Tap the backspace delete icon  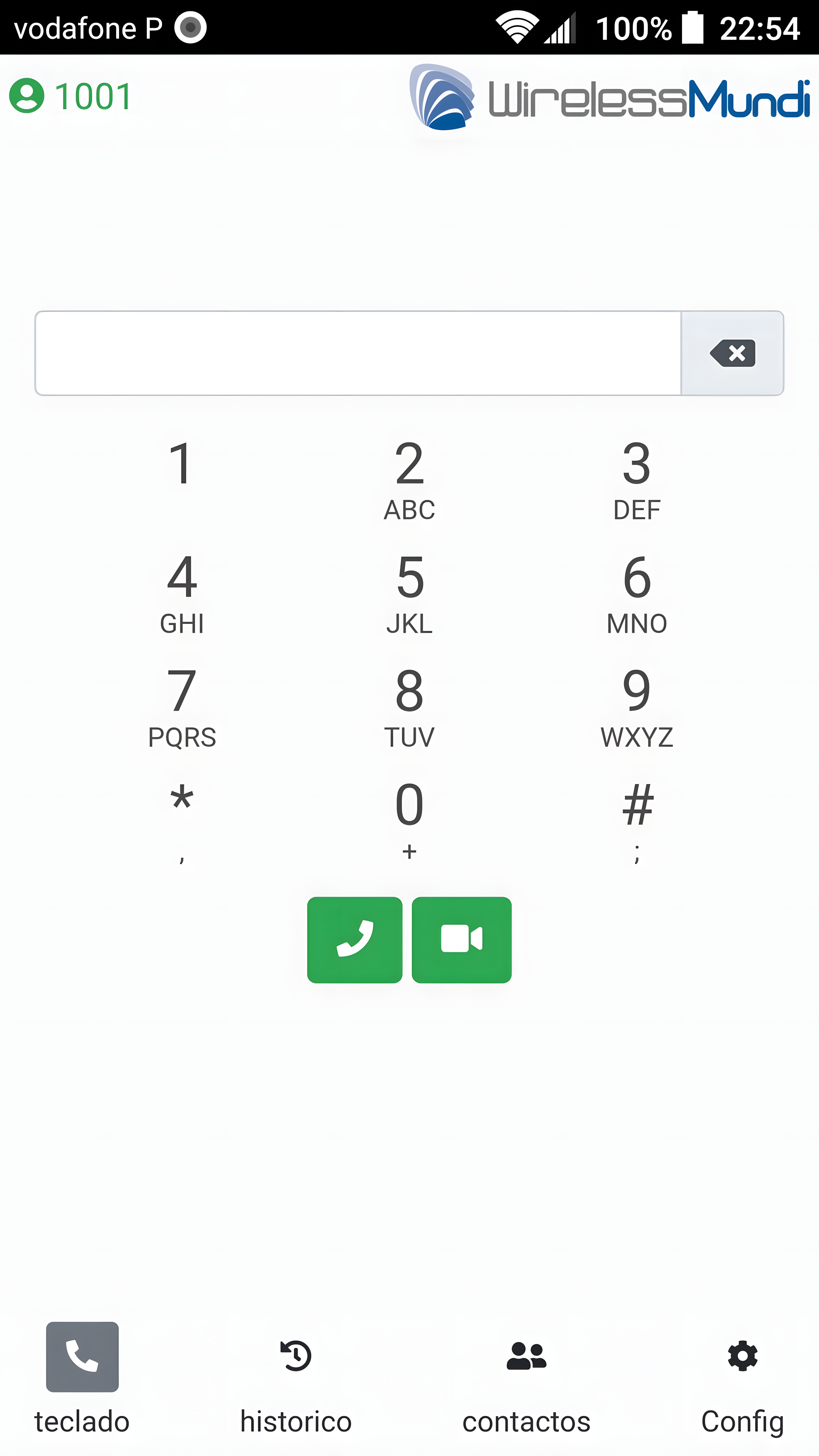733,353
